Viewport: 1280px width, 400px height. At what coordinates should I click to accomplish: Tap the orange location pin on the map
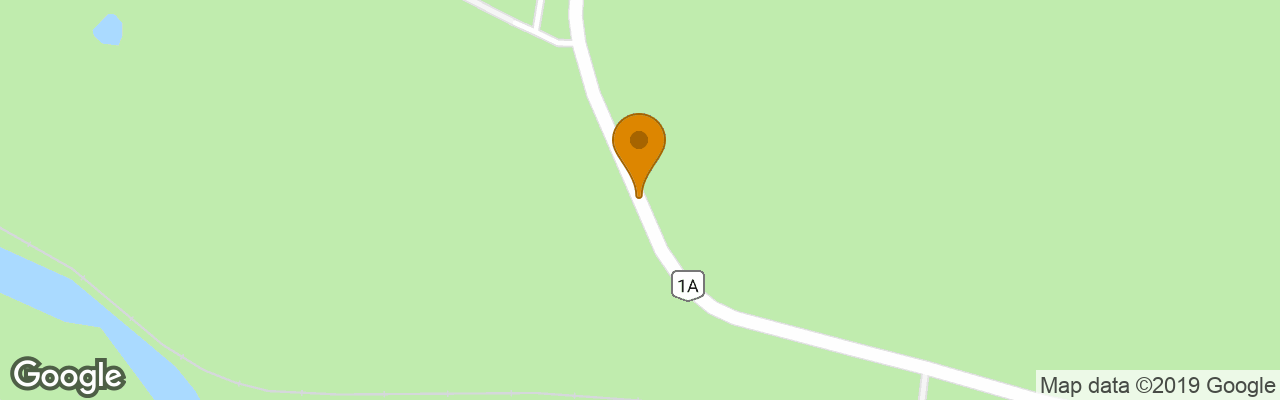click(x=639, y=145)
